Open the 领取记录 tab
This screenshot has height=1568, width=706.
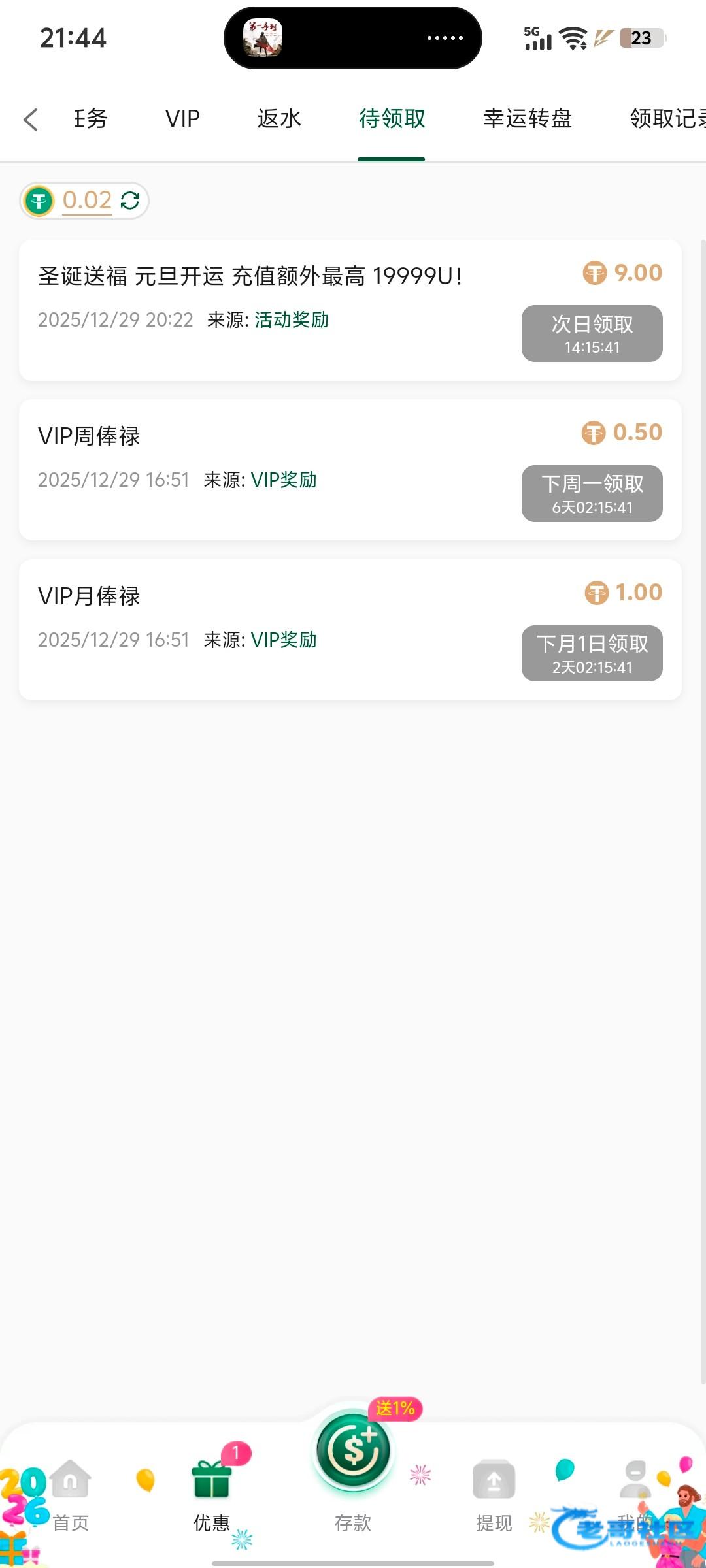point(667,119)
